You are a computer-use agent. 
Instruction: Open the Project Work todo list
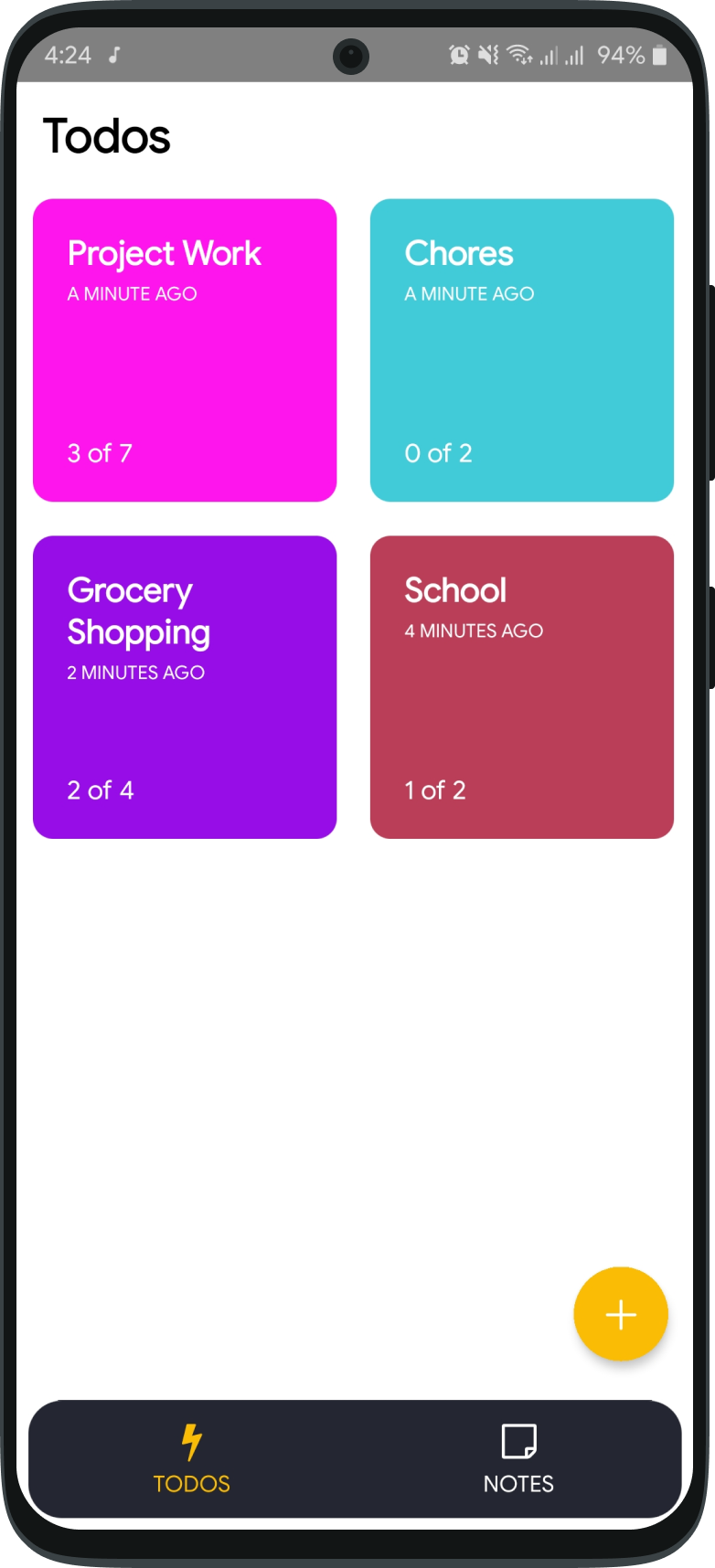[185, 350]
